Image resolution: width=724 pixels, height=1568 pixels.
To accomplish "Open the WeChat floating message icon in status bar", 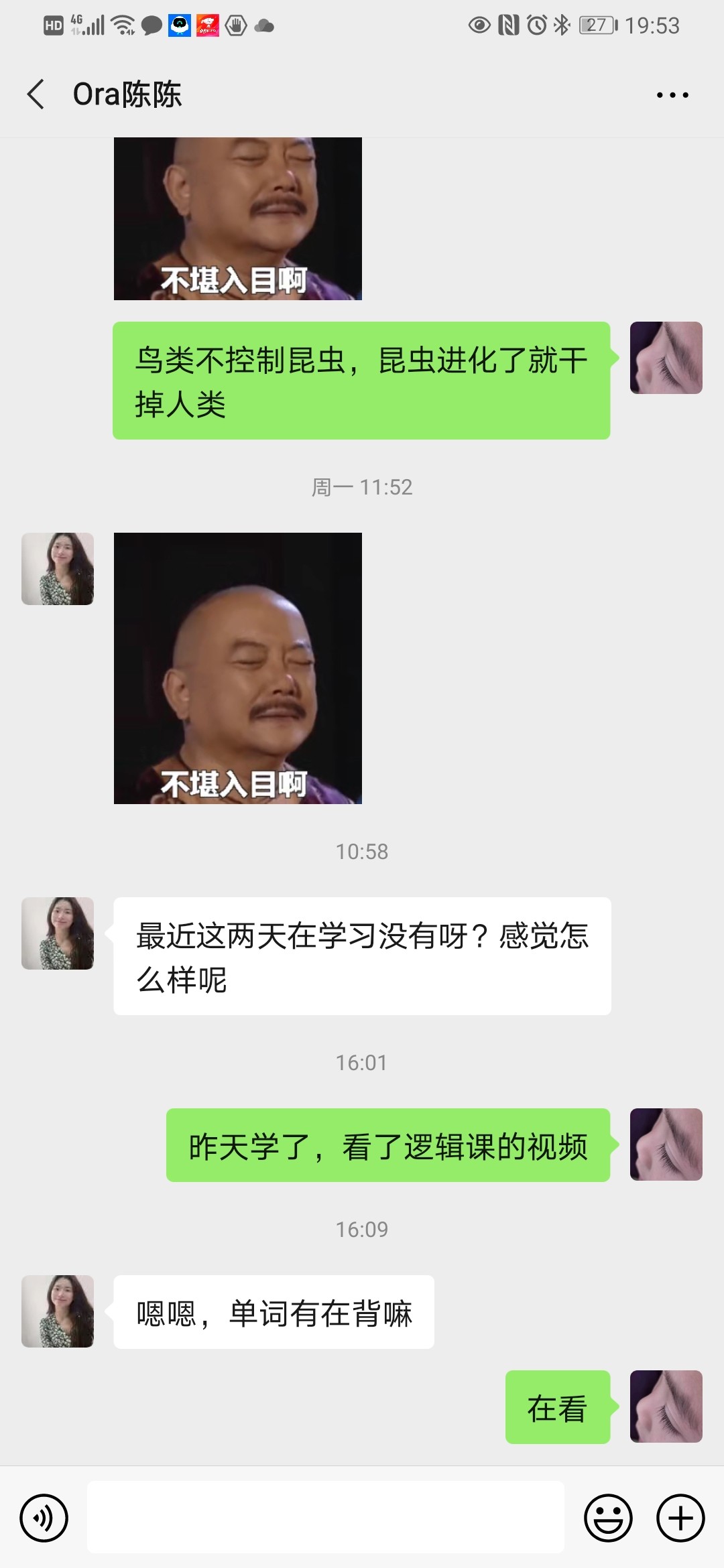I will point(151,24).
